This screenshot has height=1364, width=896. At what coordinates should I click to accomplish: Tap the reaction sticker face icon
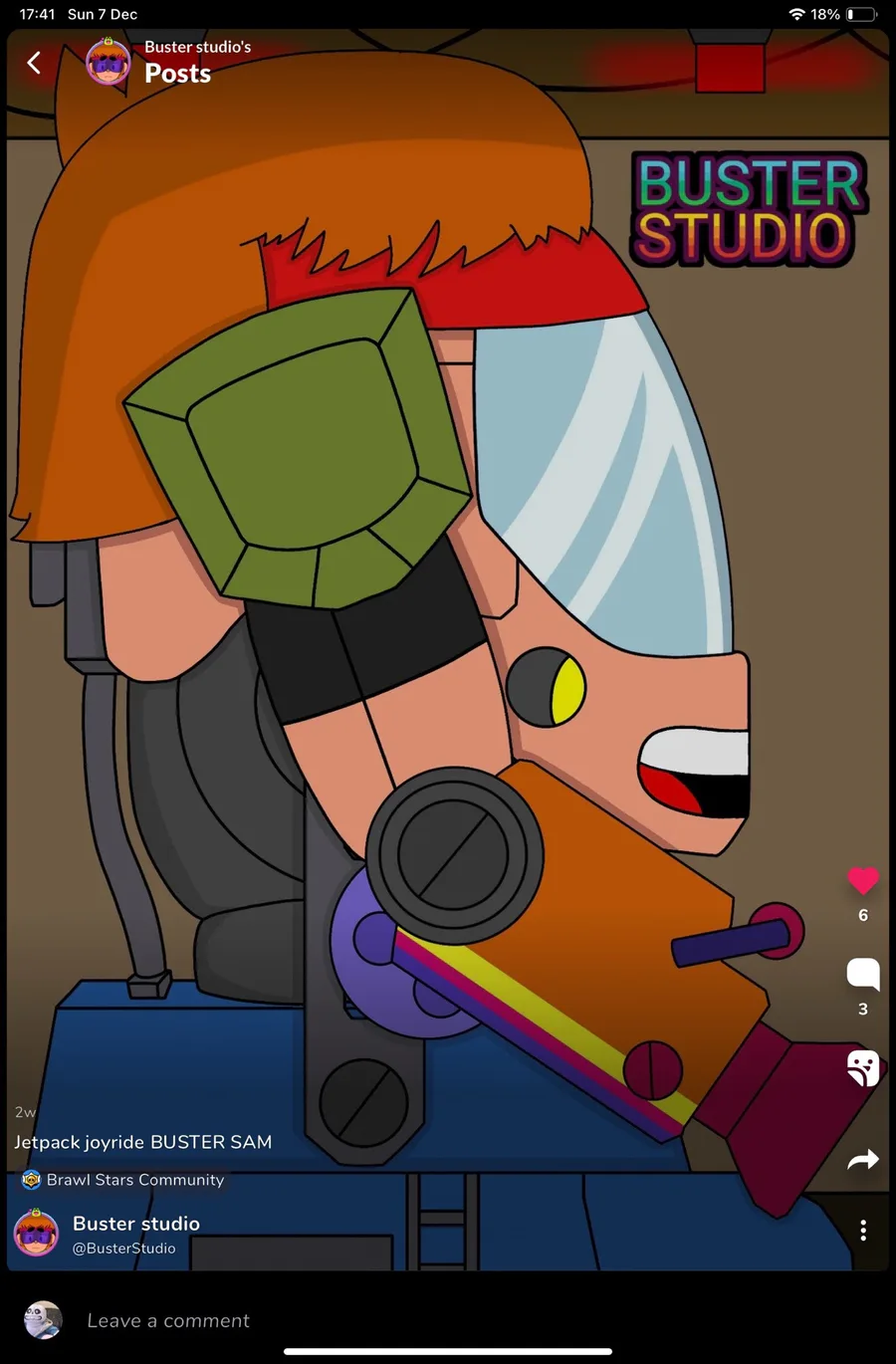tap(862, 1067)
